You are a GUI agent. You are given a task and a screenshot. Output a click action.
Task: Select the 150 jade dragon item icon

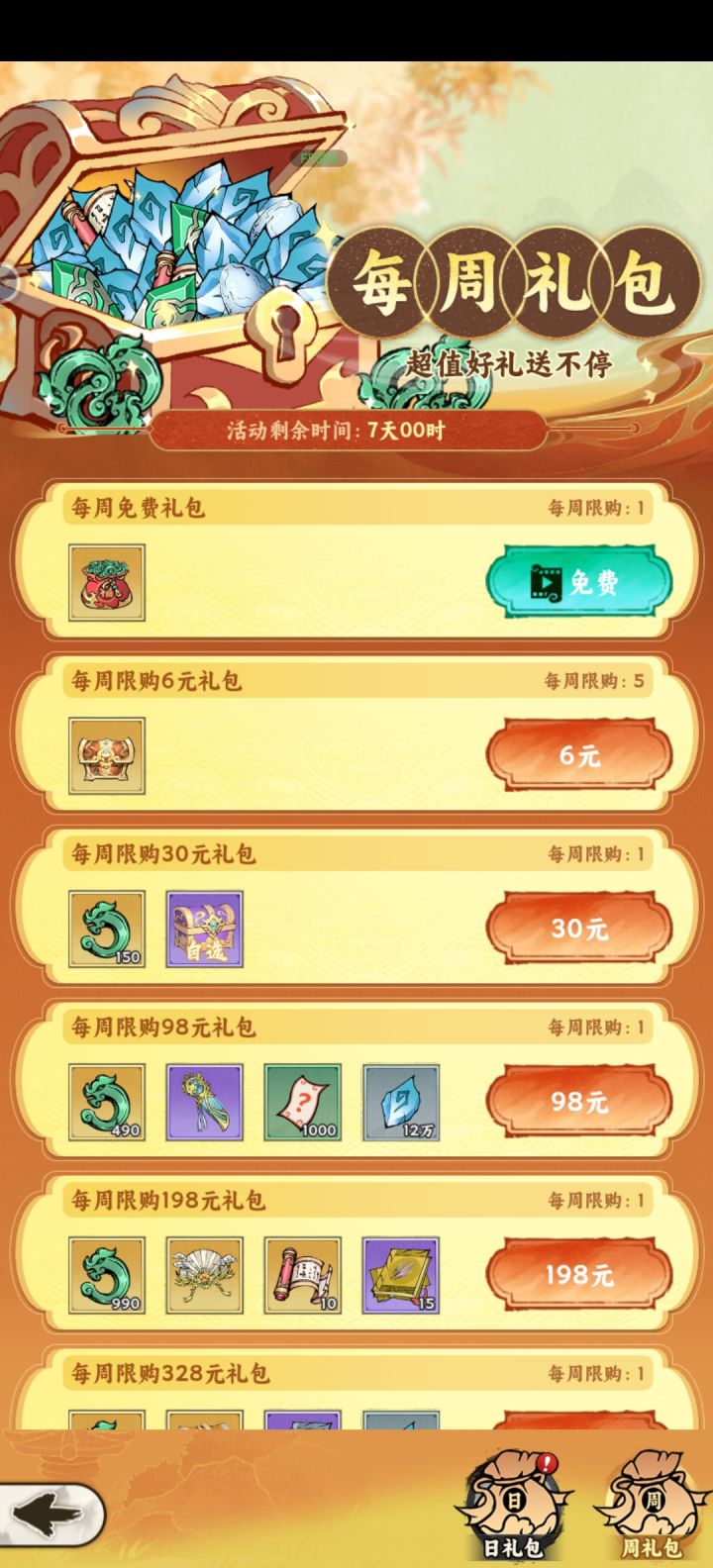click(x=106, y=928)
